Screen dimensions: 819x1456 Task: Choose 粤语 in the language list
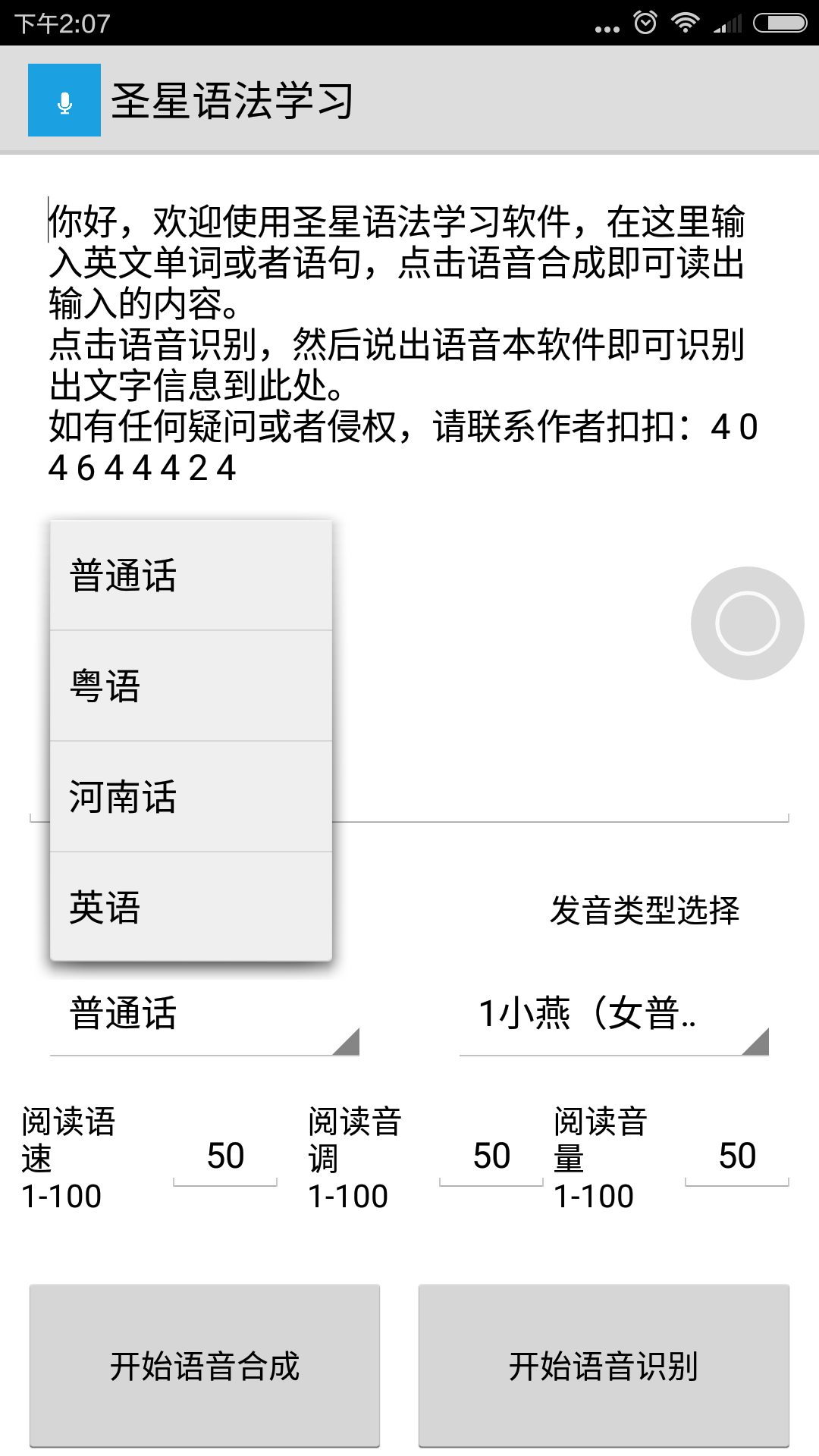191,686
